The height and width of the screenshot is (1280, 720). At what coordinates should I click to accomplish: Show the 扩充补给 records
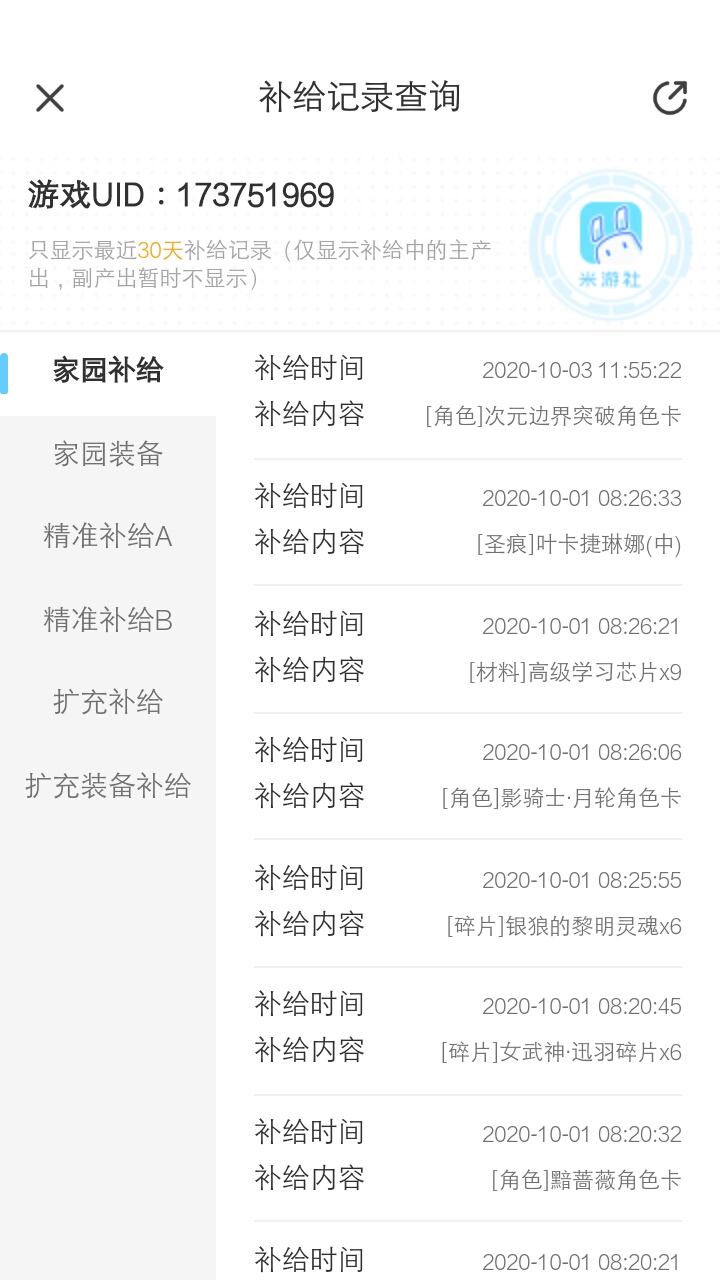[108, 702]
